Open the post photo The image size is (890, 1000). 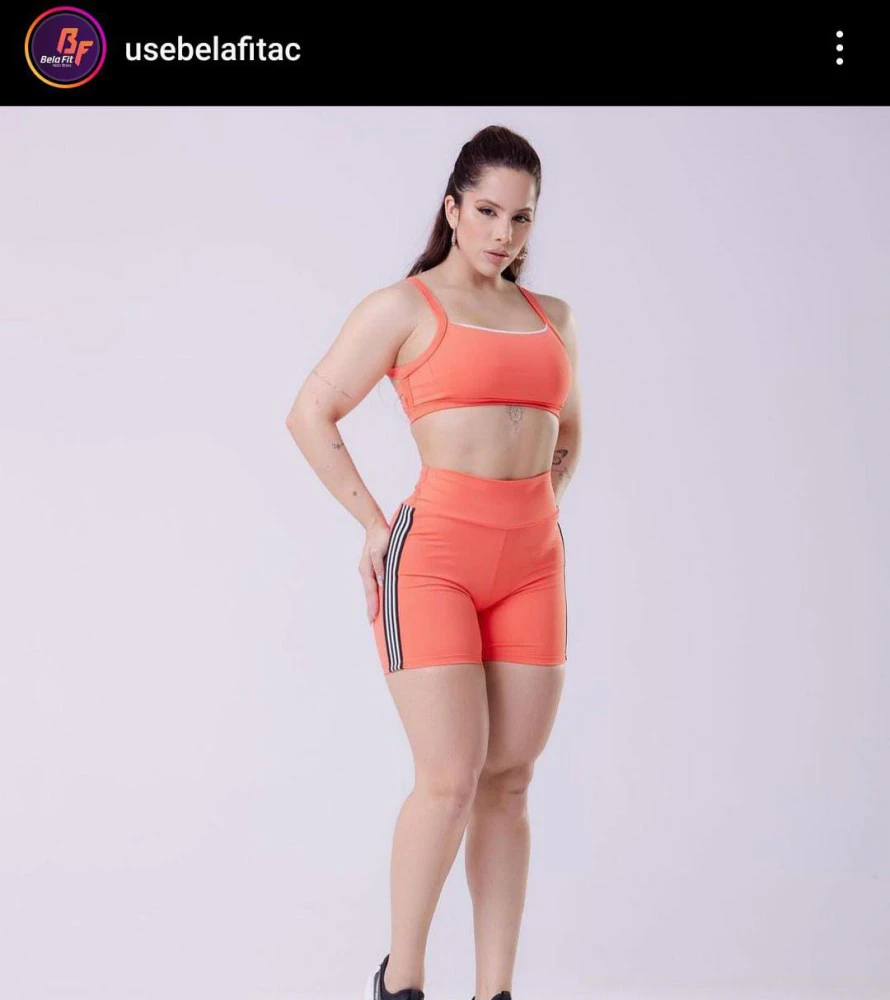[445, 552]
